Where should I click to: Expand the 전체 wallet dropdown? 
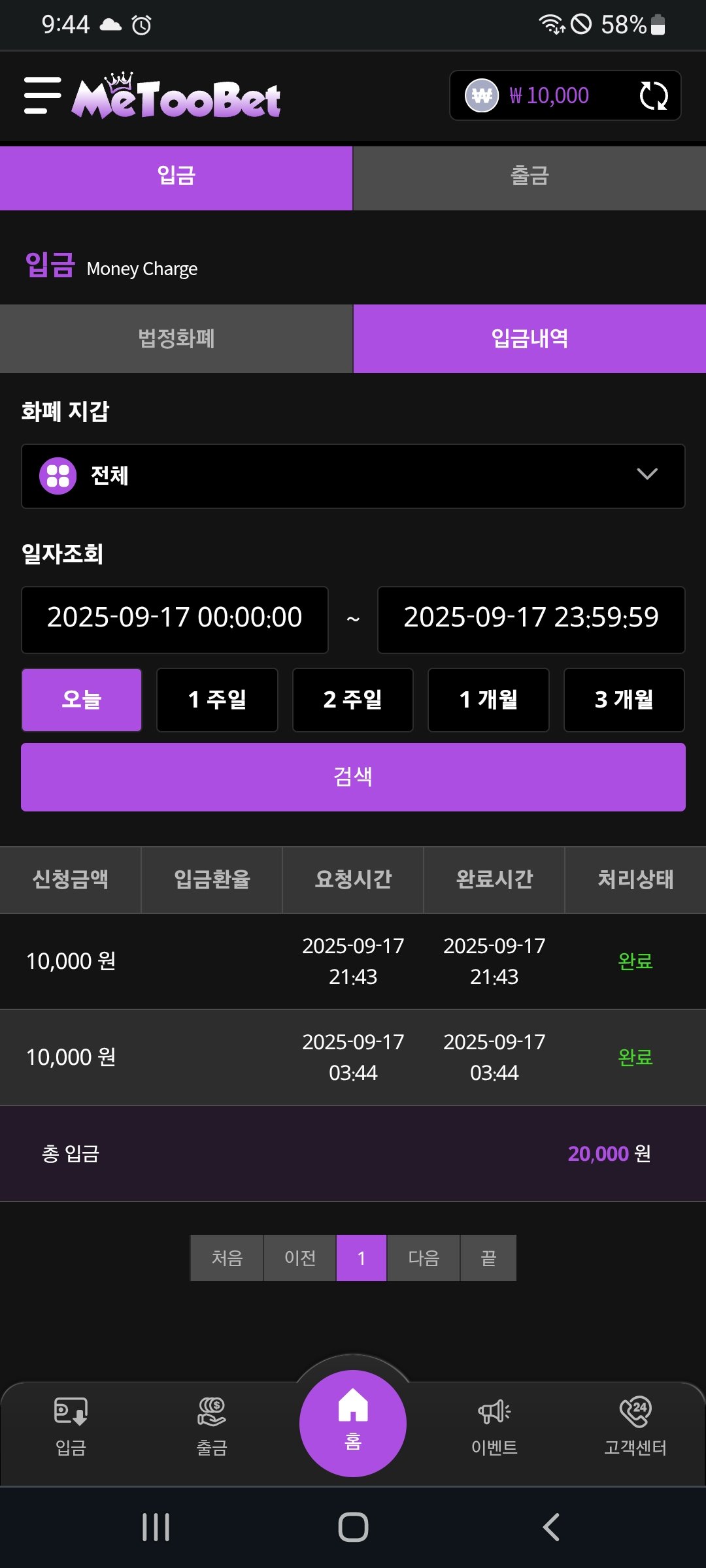(x=353, y=476)
